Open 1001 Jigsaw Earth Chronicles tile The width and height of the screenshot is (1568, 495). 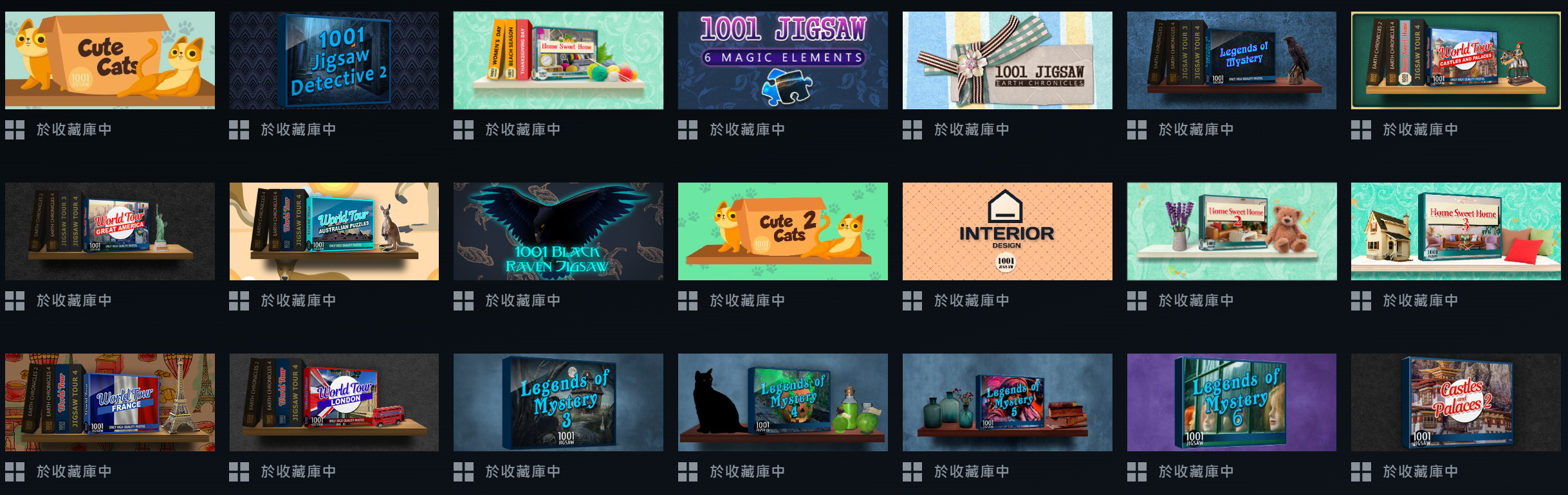coord(1007,60)
